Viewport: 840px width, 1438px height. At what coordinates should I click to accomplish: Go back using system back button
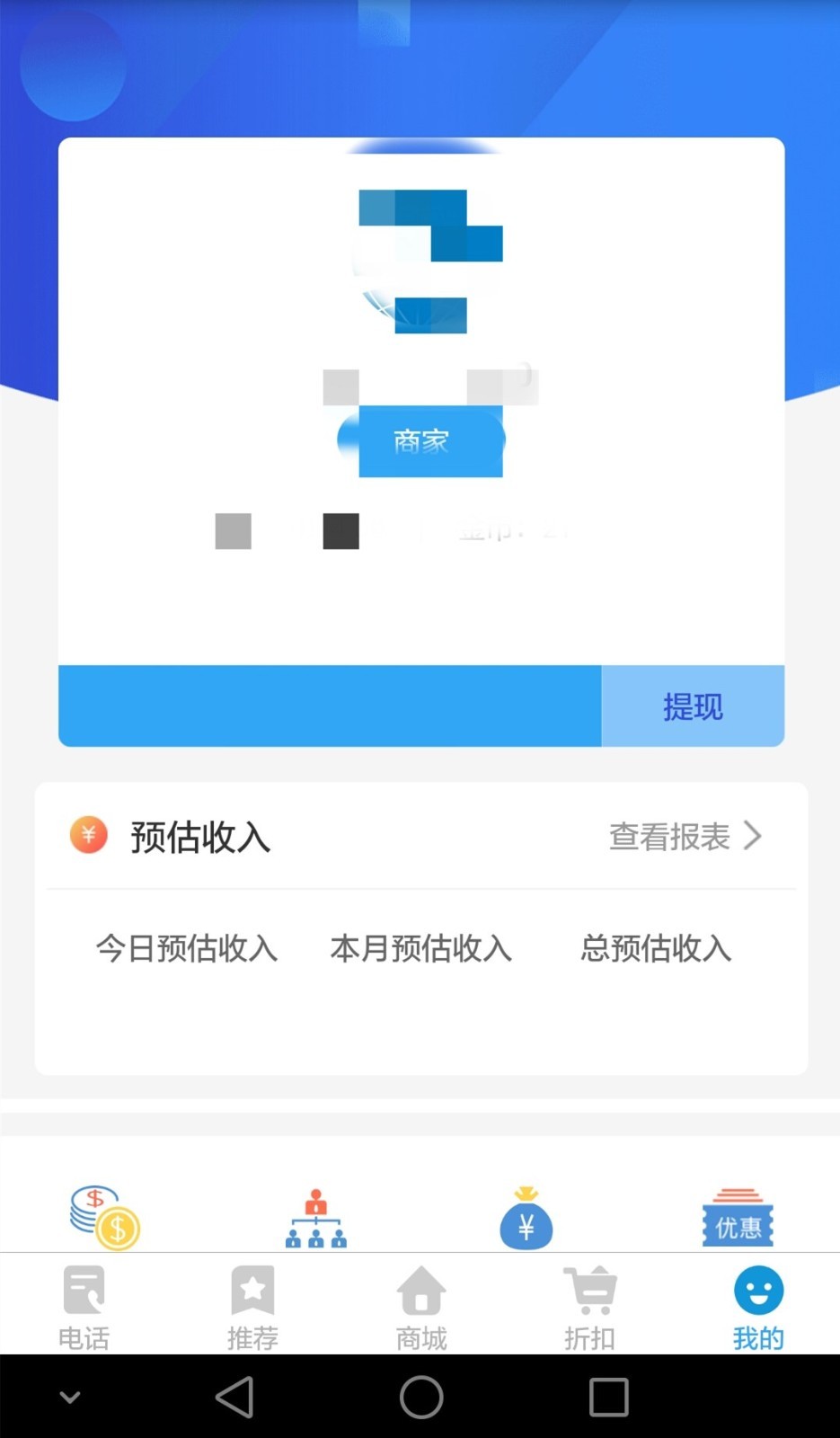(235, 1398)
